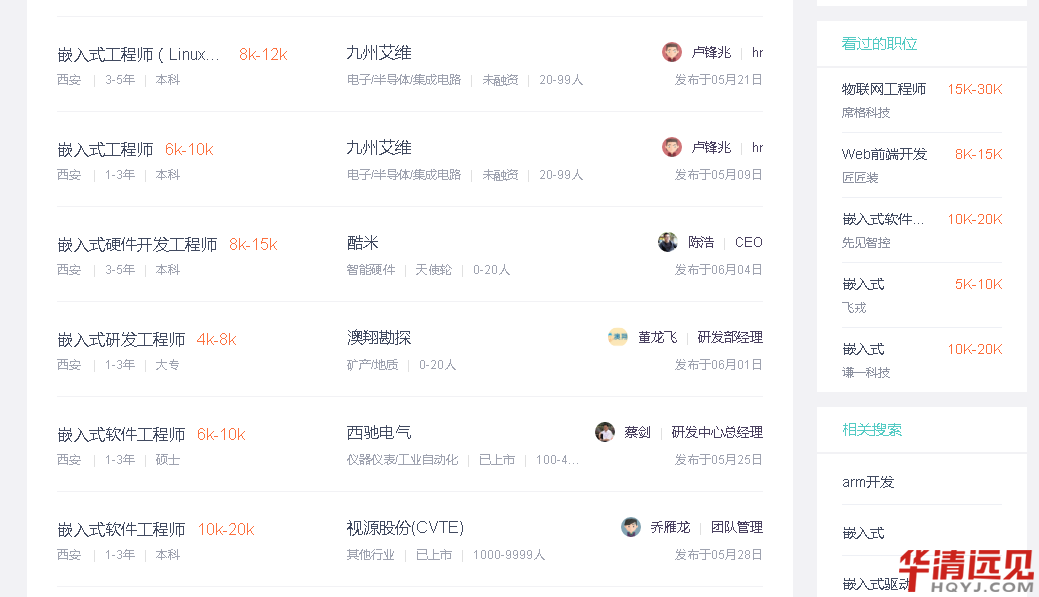Open viewed job 嵌入式 at 飞戎
This screenshot has width=1039, height=597.
point(863,284)
